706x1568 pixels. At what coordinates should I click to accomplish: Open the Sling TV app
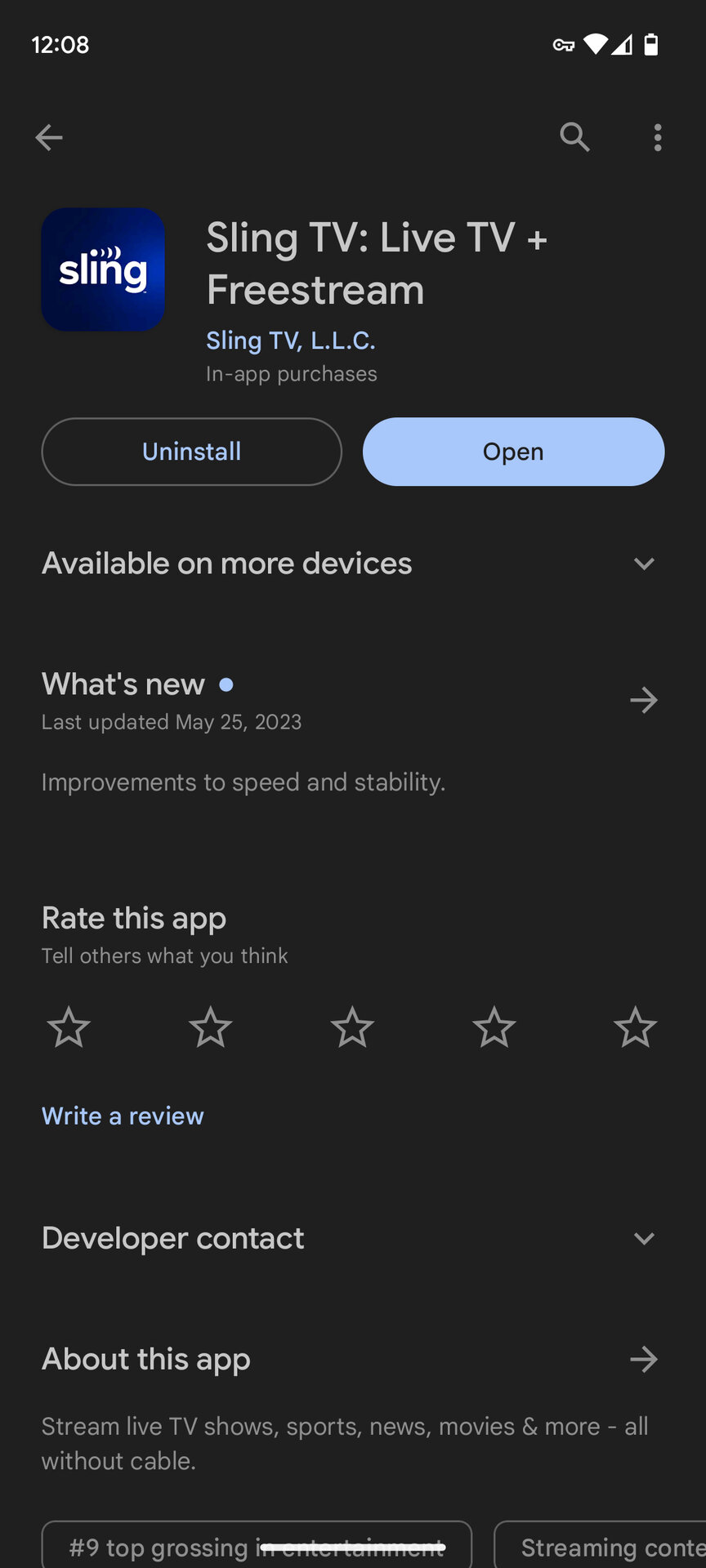pos(513,452)
